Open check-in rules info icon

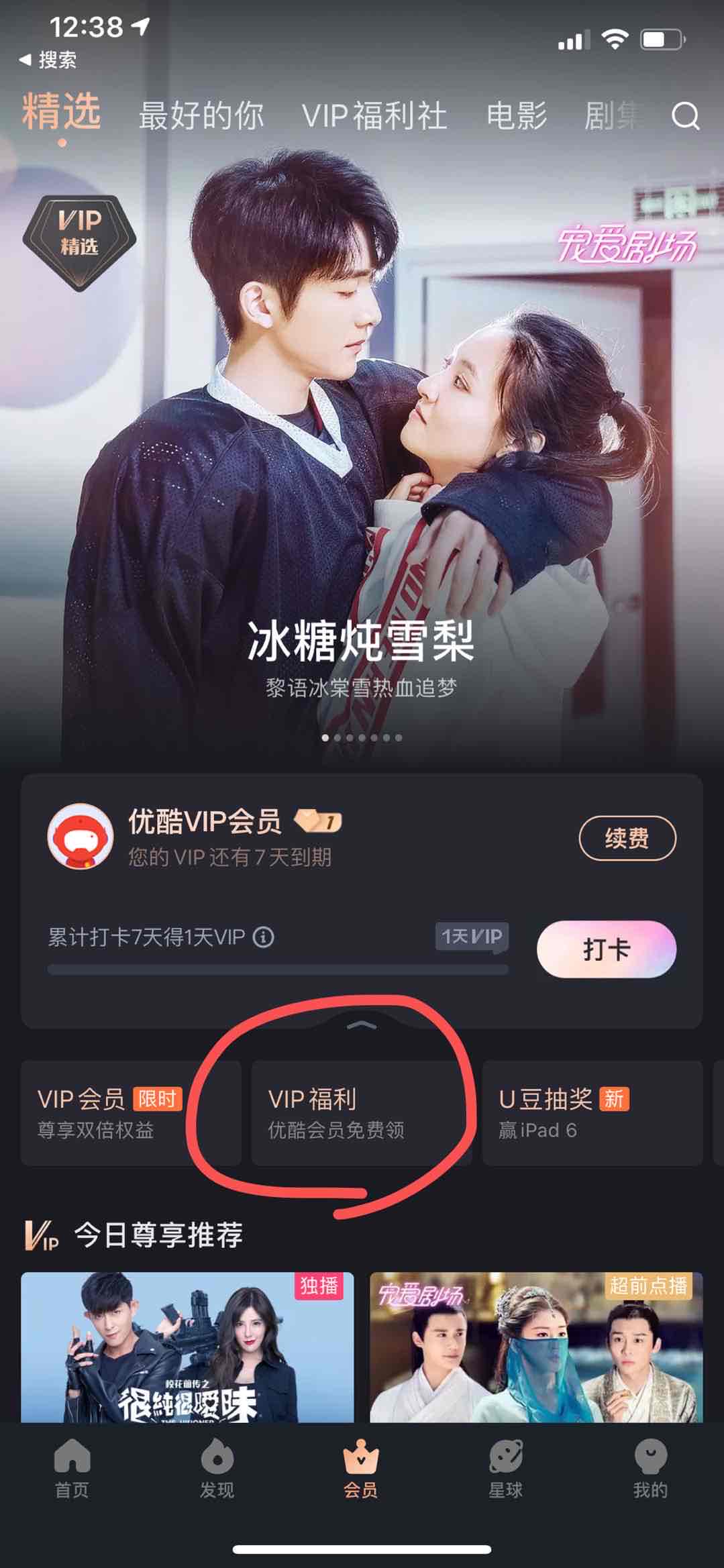click(263, 937)
